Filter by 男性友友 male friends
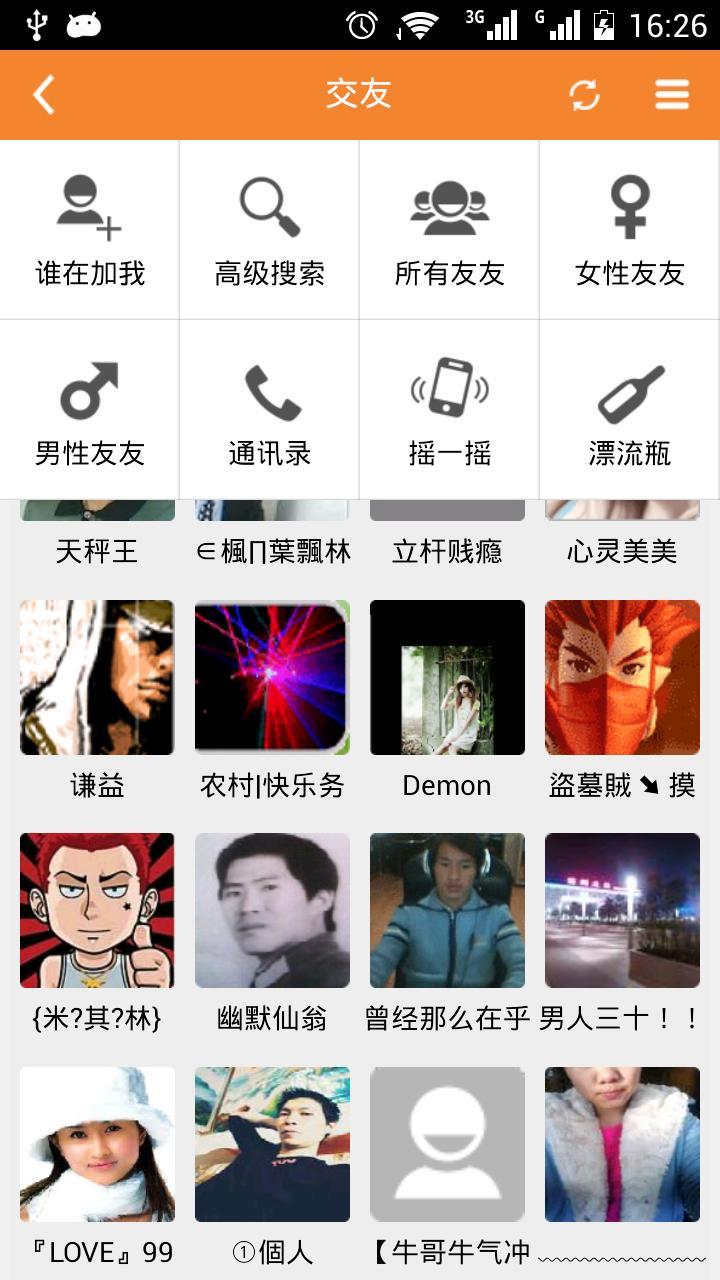This screenshot has height=1280, width=720. tap(90, 410)
